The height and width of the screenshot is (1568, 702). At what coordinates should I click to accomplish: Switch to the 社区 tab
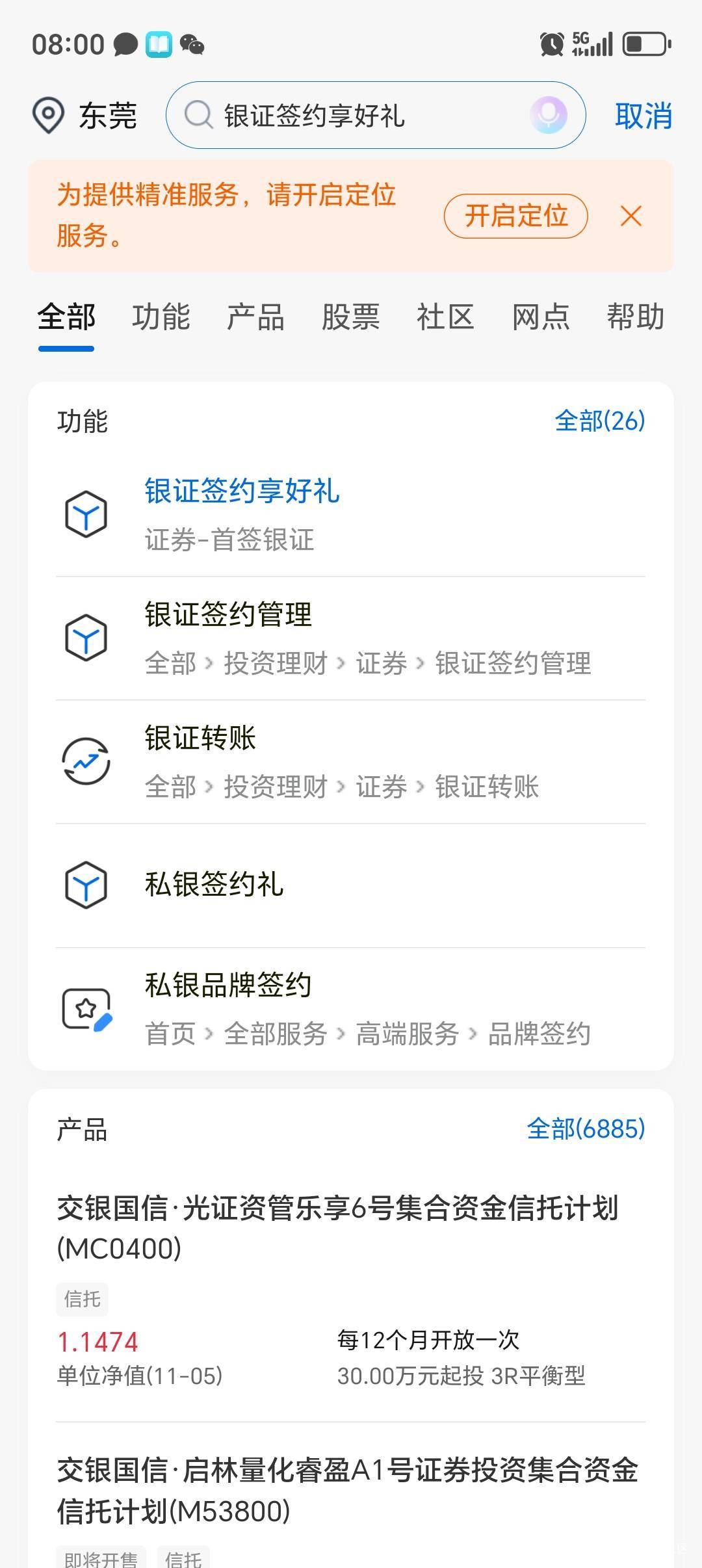click(x=445, y=317)
